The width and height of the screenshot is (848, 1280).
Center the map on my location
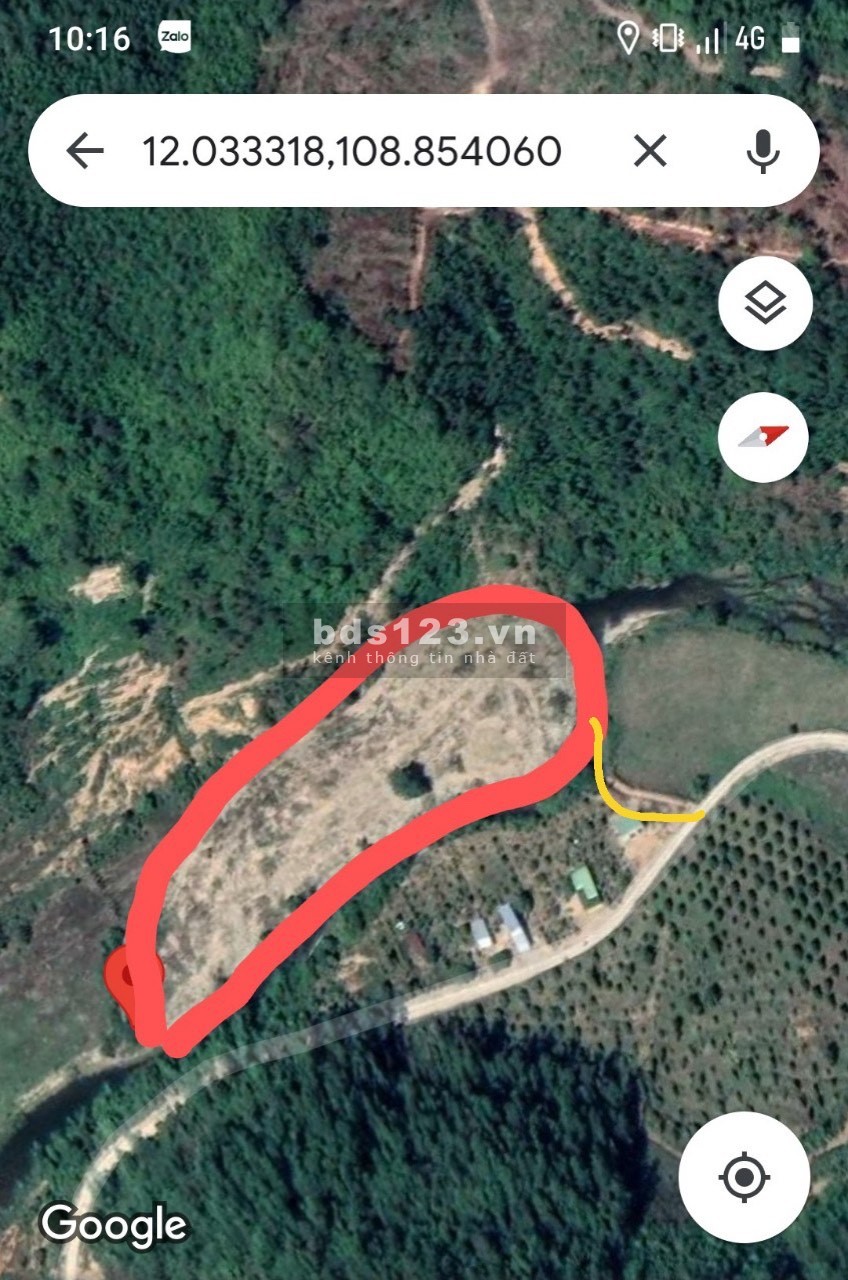(744, 1177)
